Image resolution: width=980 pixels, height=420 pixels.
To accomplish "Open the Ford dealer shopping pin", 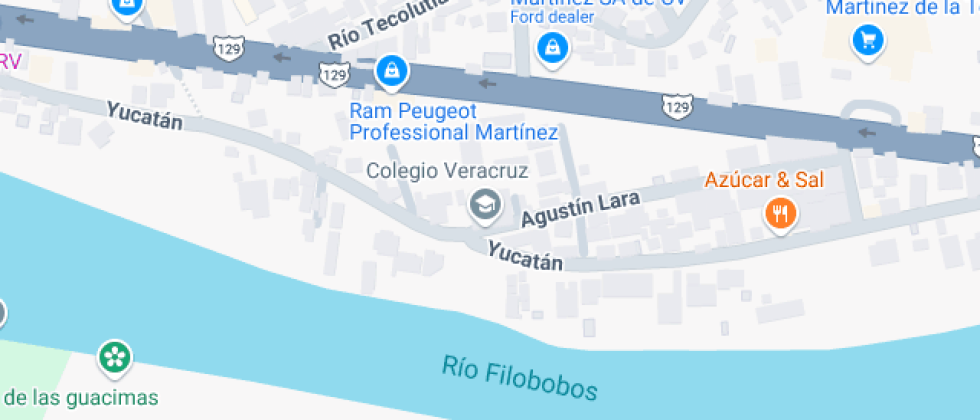I will 550,46.
